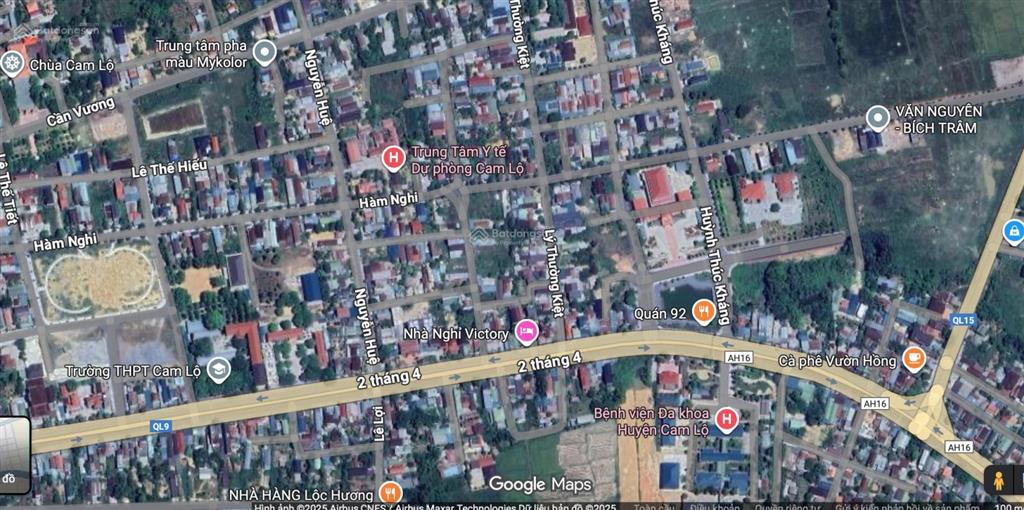Open the blue lock marker at right edge
Screen dimensions: 1024x510
click(x=1014, y=233)
